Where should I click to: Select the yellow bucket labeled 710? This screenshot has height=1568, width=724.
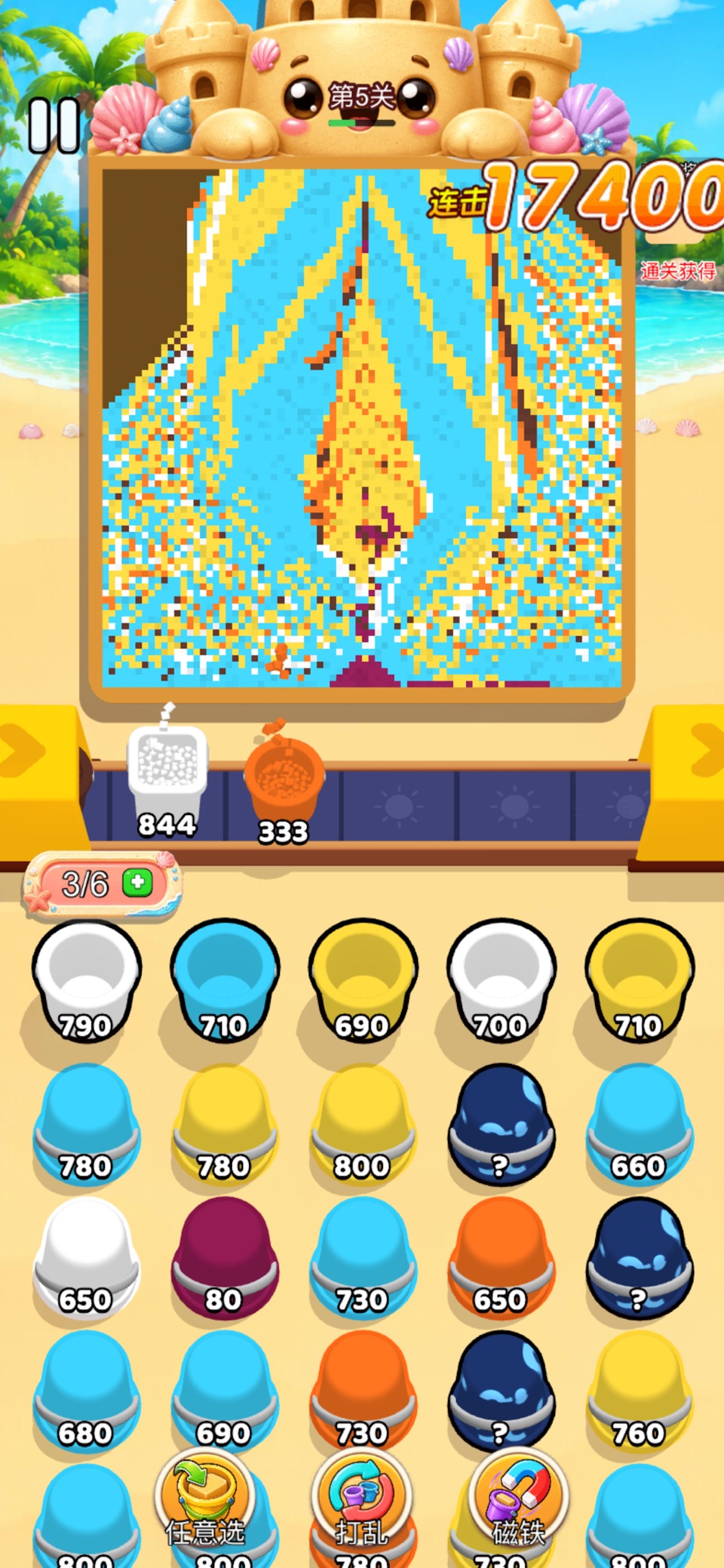pos(640,981)
